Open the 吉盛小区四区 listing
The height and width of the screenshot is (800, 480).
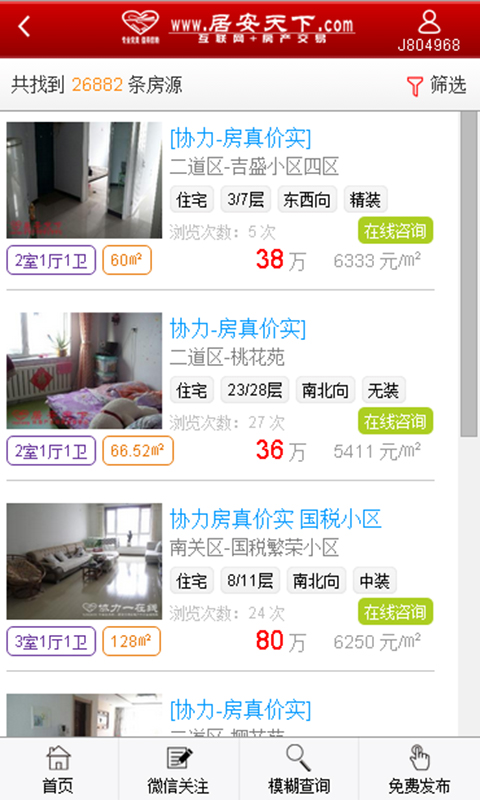220,199
